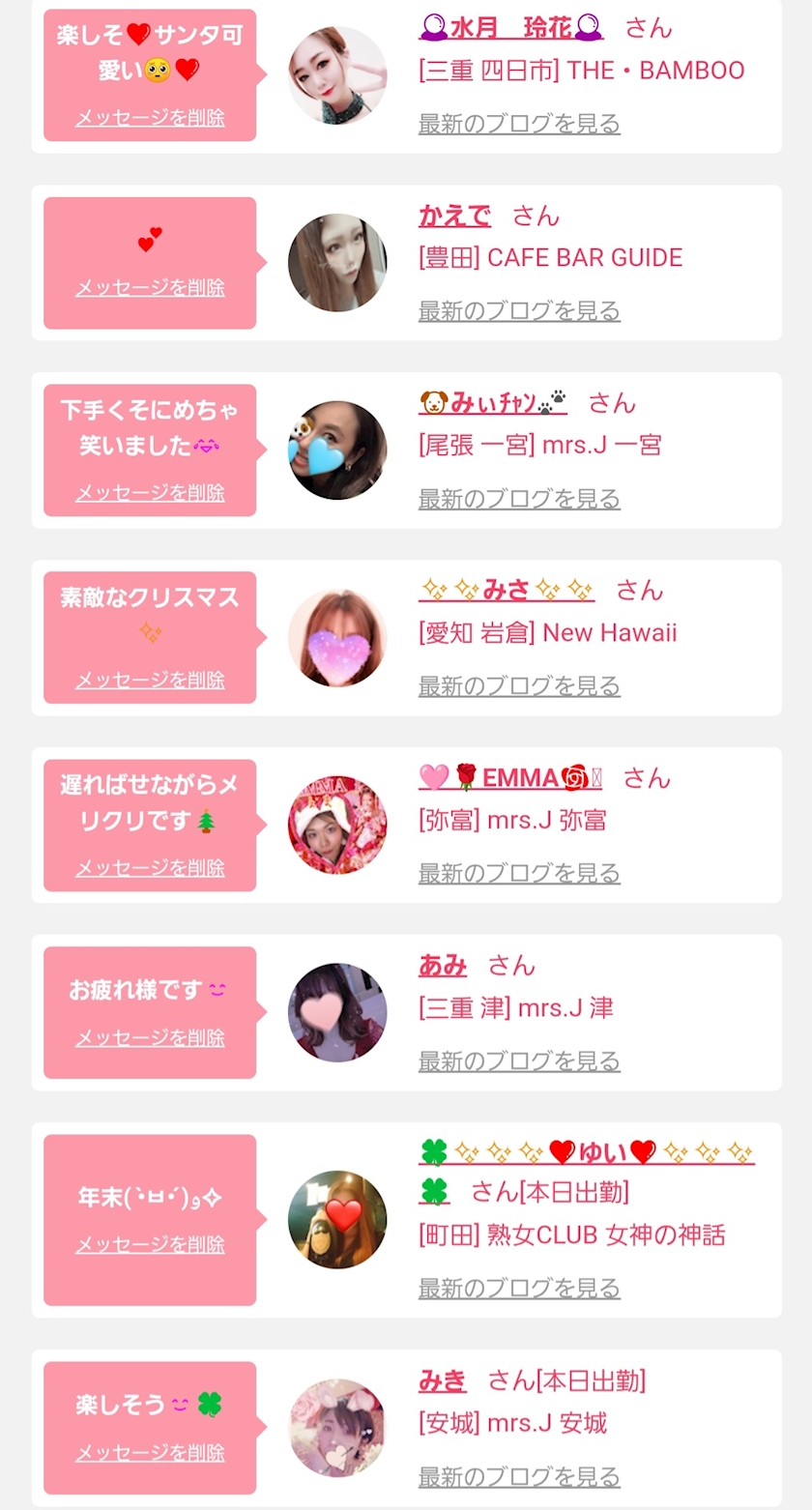The width and height of the screenshot is (812, 1510).
Task: Open みぃチャン's profile name link
Action: (x=493, y=403)
